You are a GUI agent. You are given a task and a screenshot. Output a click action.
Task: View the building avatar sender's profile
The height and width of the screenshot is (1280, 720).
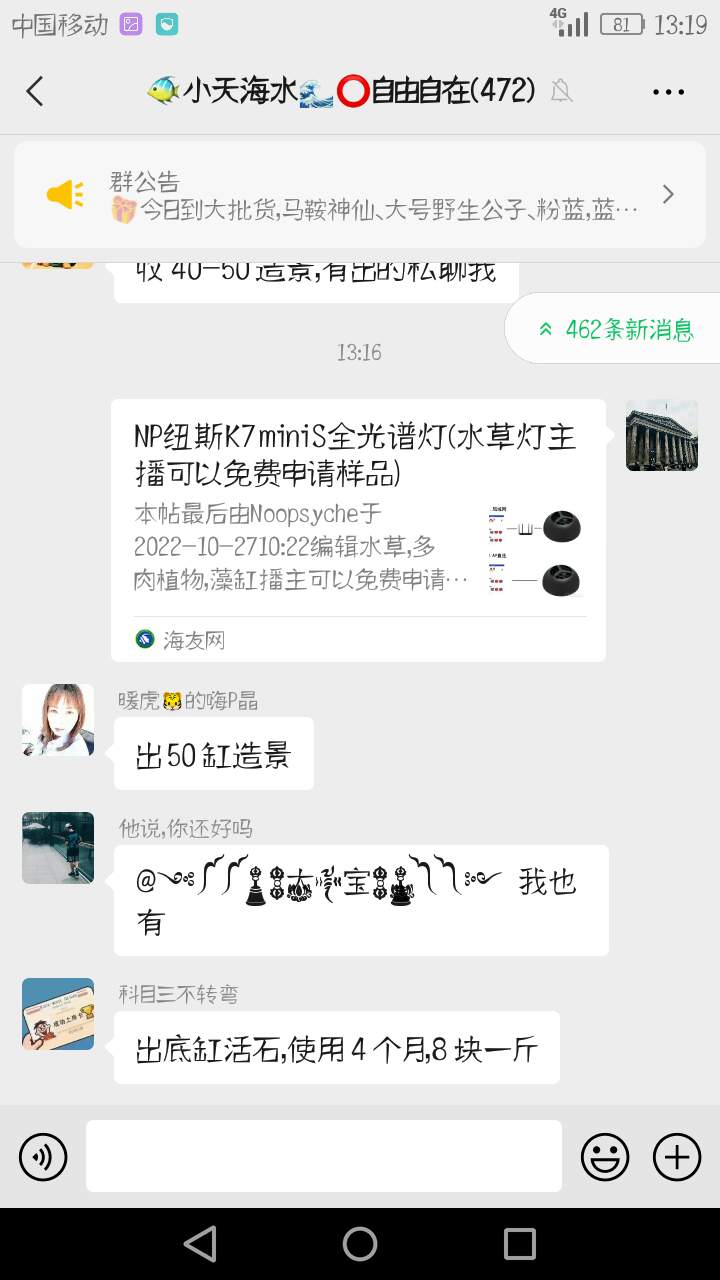click(661, 436)
